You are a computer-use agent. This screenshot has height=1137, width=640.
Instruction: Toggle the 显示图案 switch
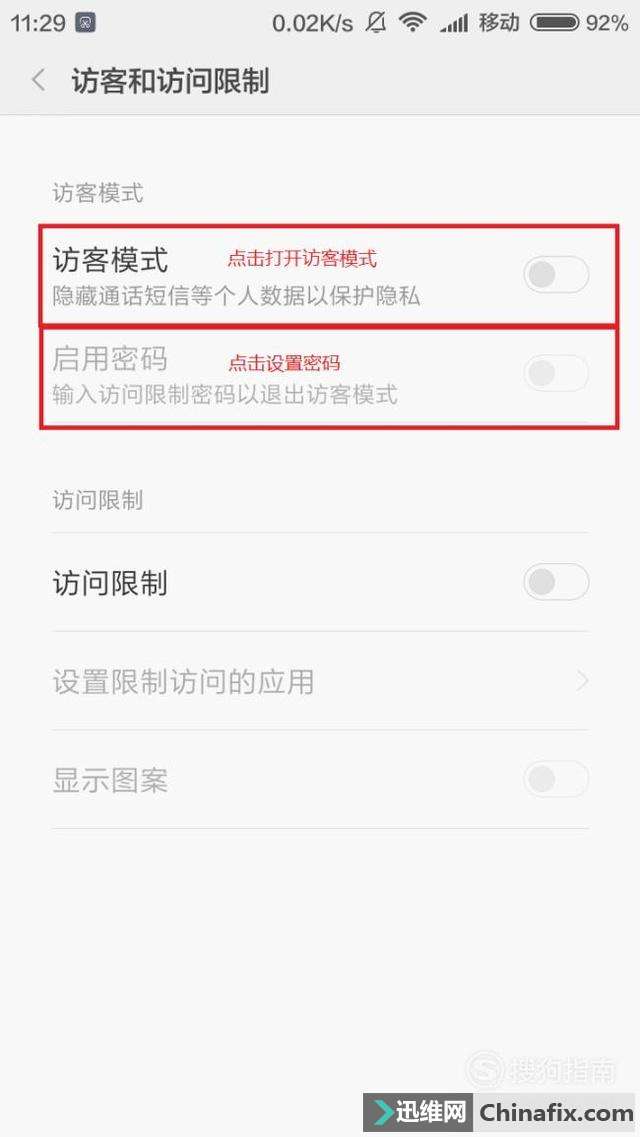coord(556,779)
